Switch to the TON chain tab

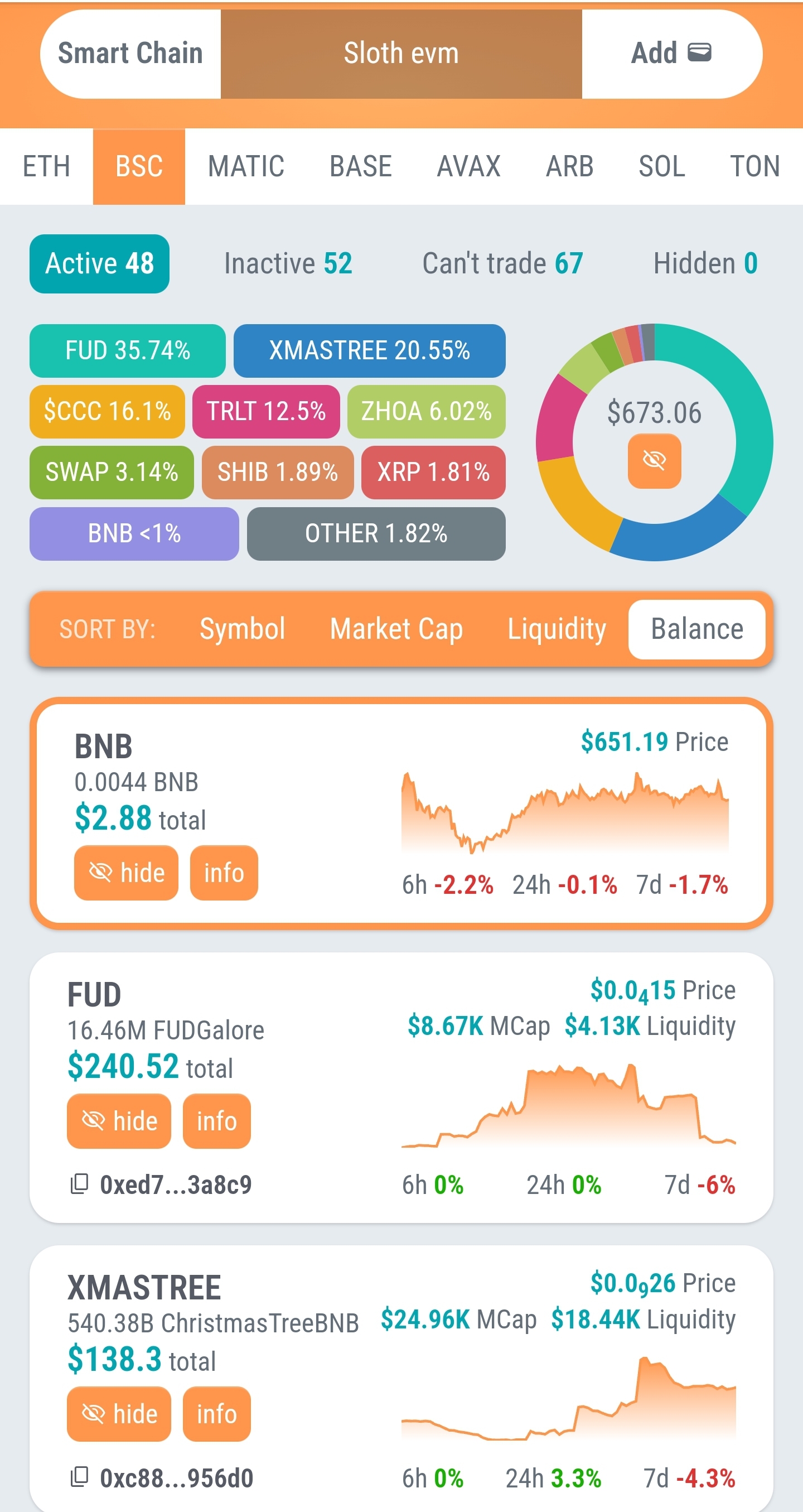(754, 166)
